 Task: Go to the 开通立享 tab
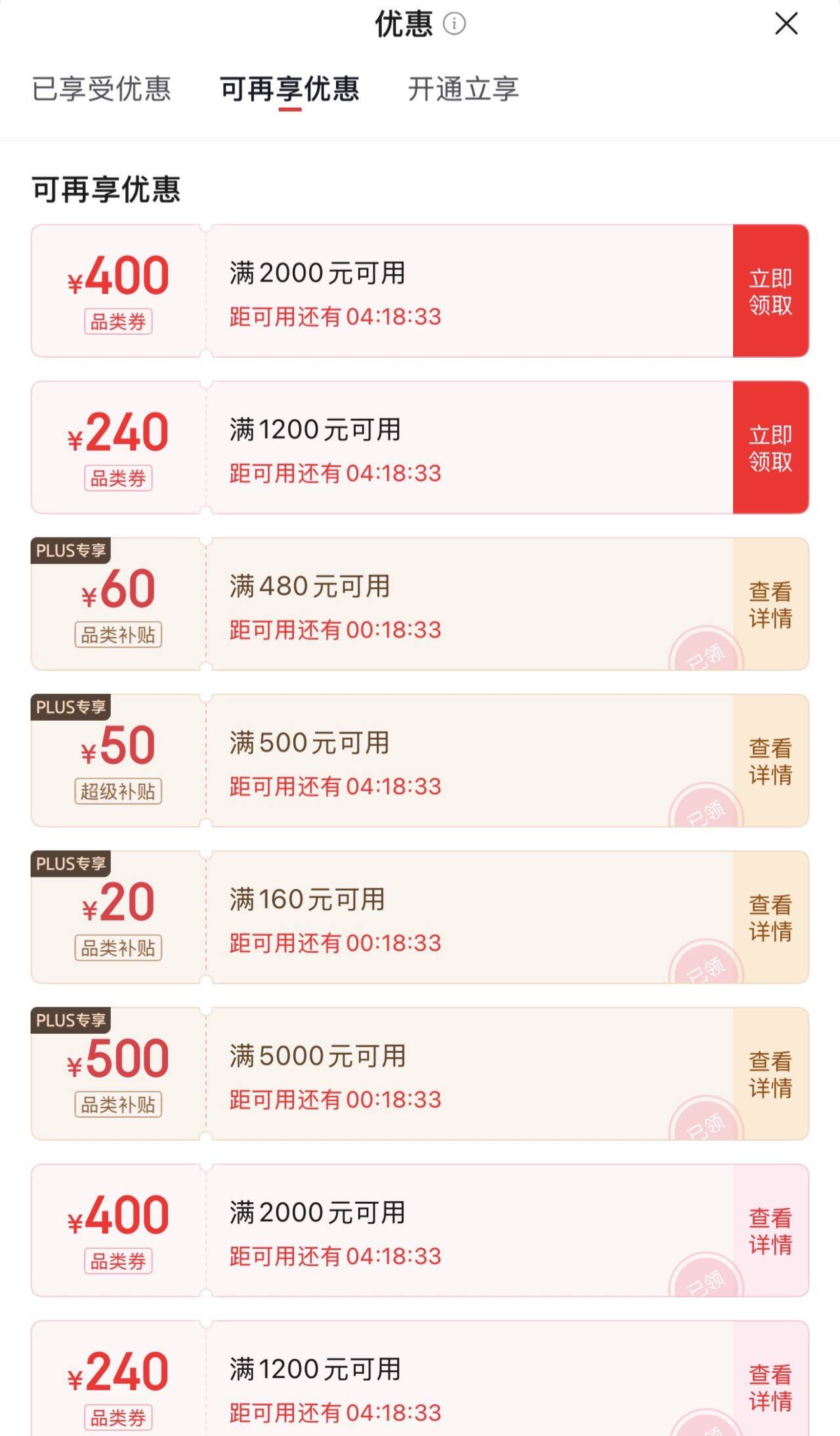coord(463,89)
